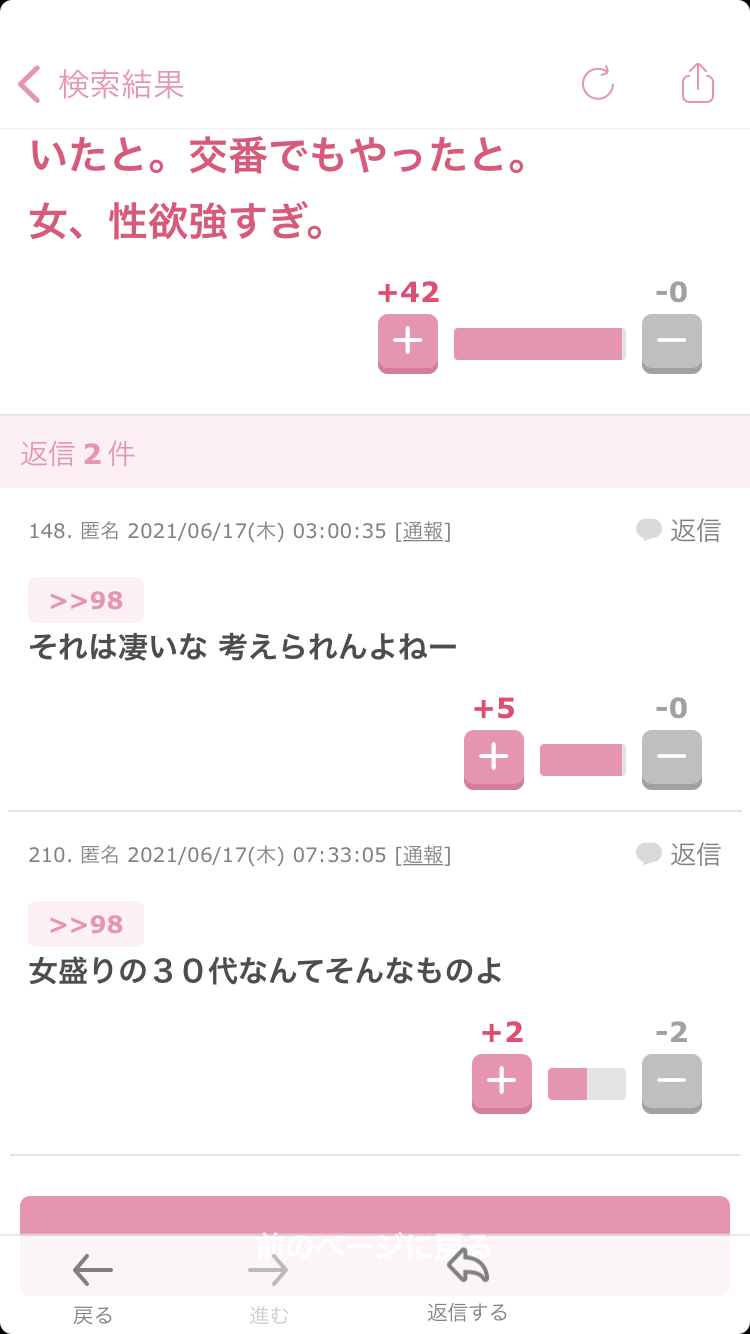Upvote comment 210 showing +2
Viewport: 750px width, 1334px height.
pos(502,1083)
